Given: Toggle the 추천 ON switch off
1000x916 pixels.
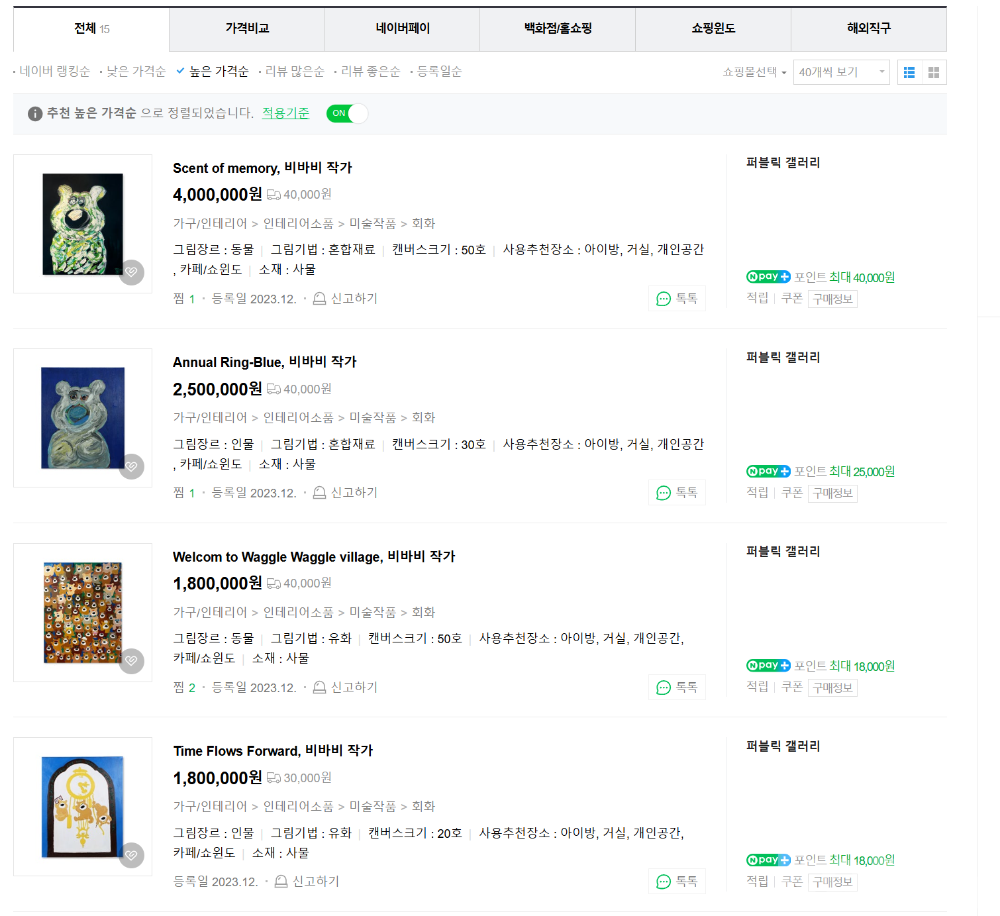Looking at the screenshot, I should 347,114.
